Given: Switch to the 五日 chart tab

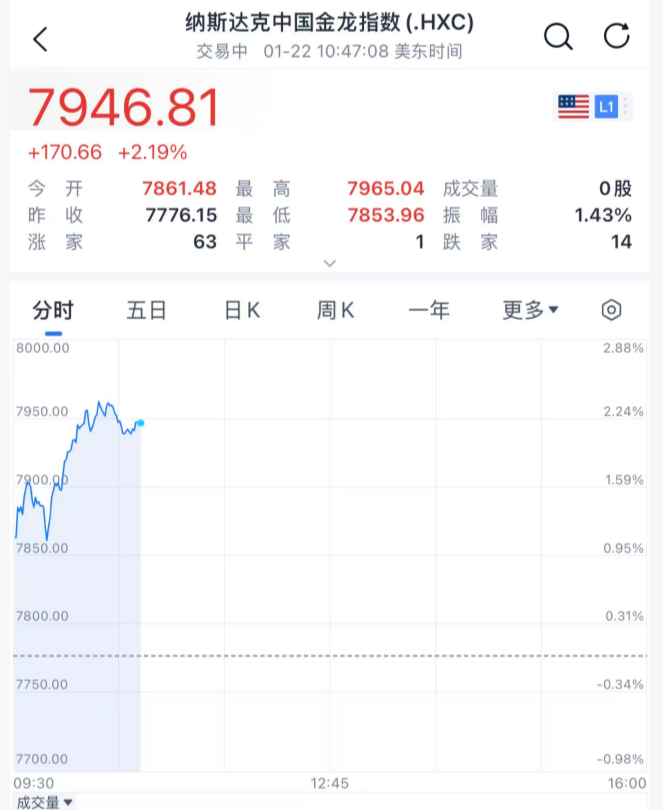Looking at the screenshot, I should (146, 310).
